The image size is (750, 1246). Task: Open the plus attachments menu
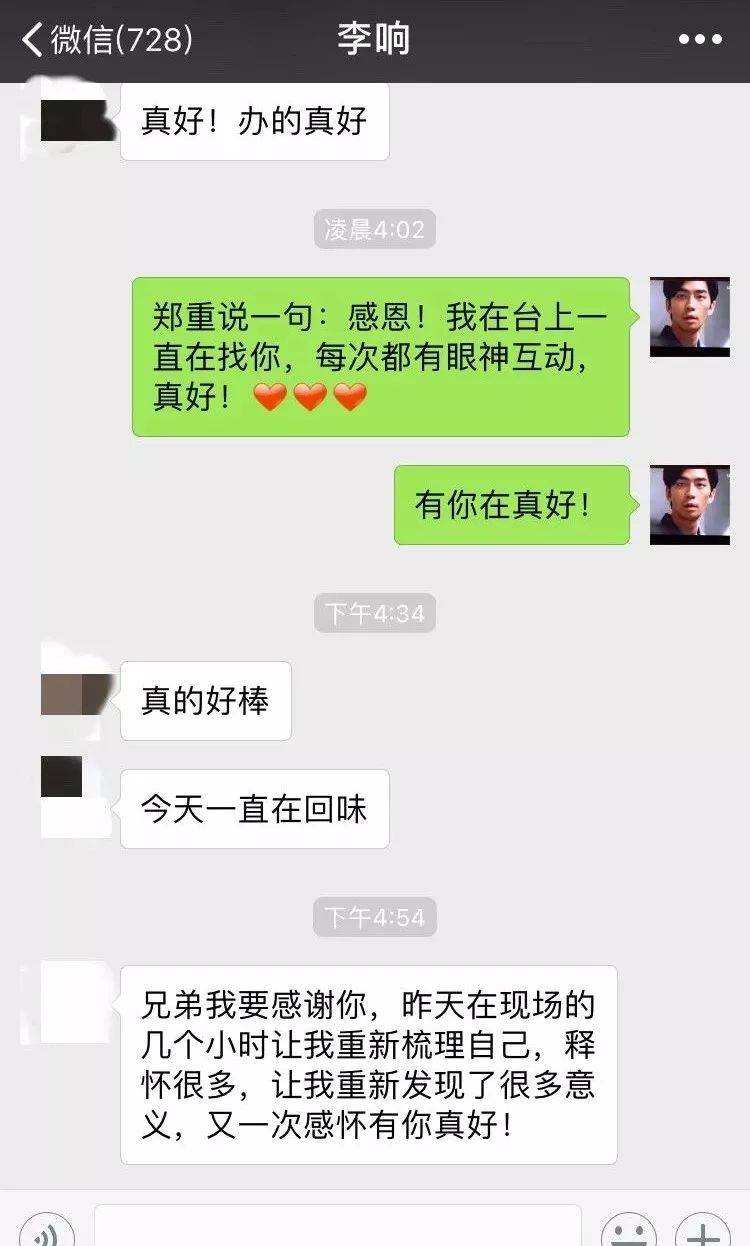click(x=703, y=1232)
